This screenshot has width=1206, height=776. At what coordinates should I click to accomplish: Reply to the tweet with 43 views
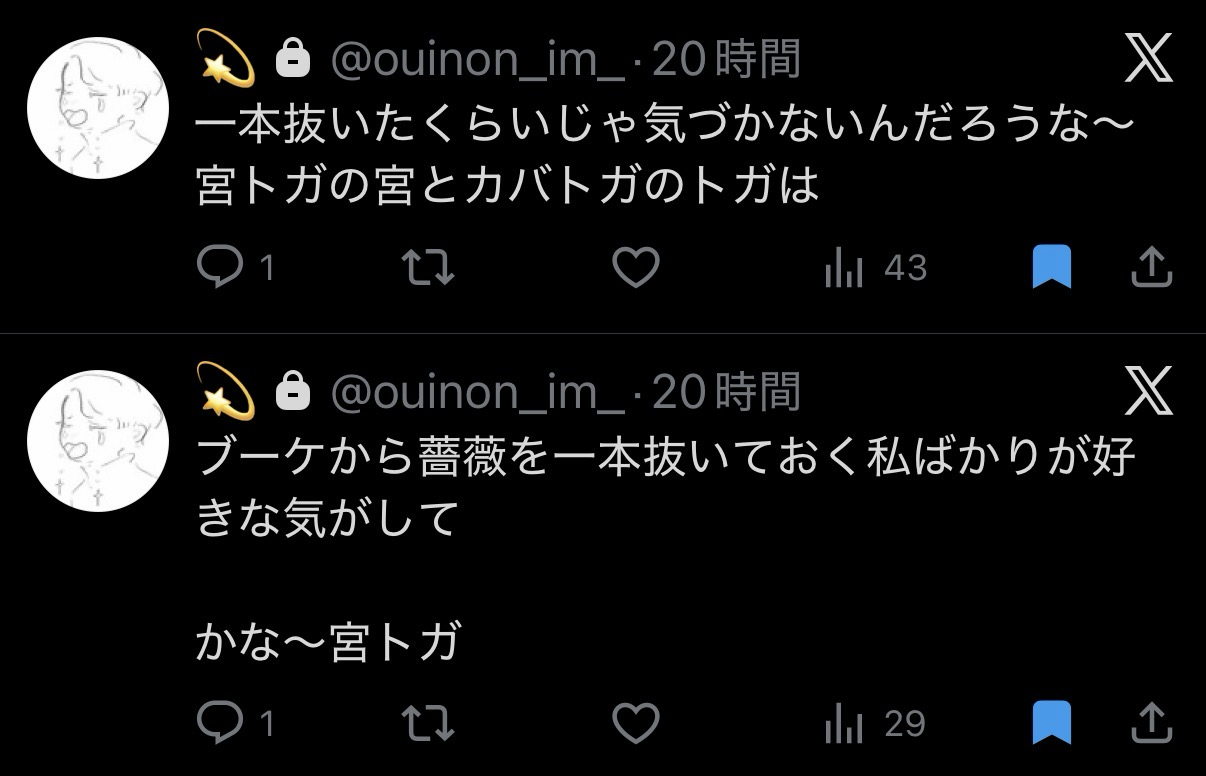[220, 268]
